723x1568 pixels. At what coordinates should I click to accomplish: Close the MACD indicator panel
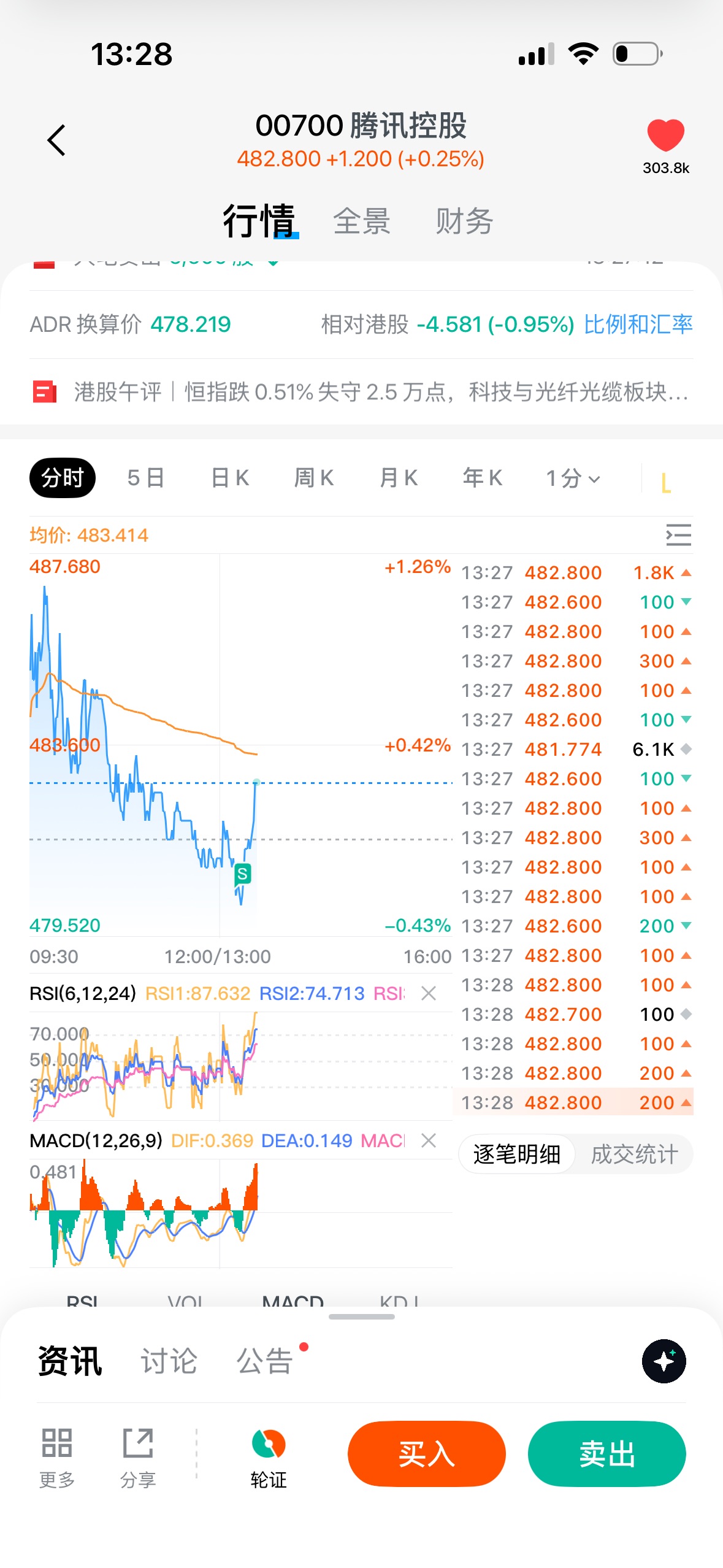coord(429,1140)
